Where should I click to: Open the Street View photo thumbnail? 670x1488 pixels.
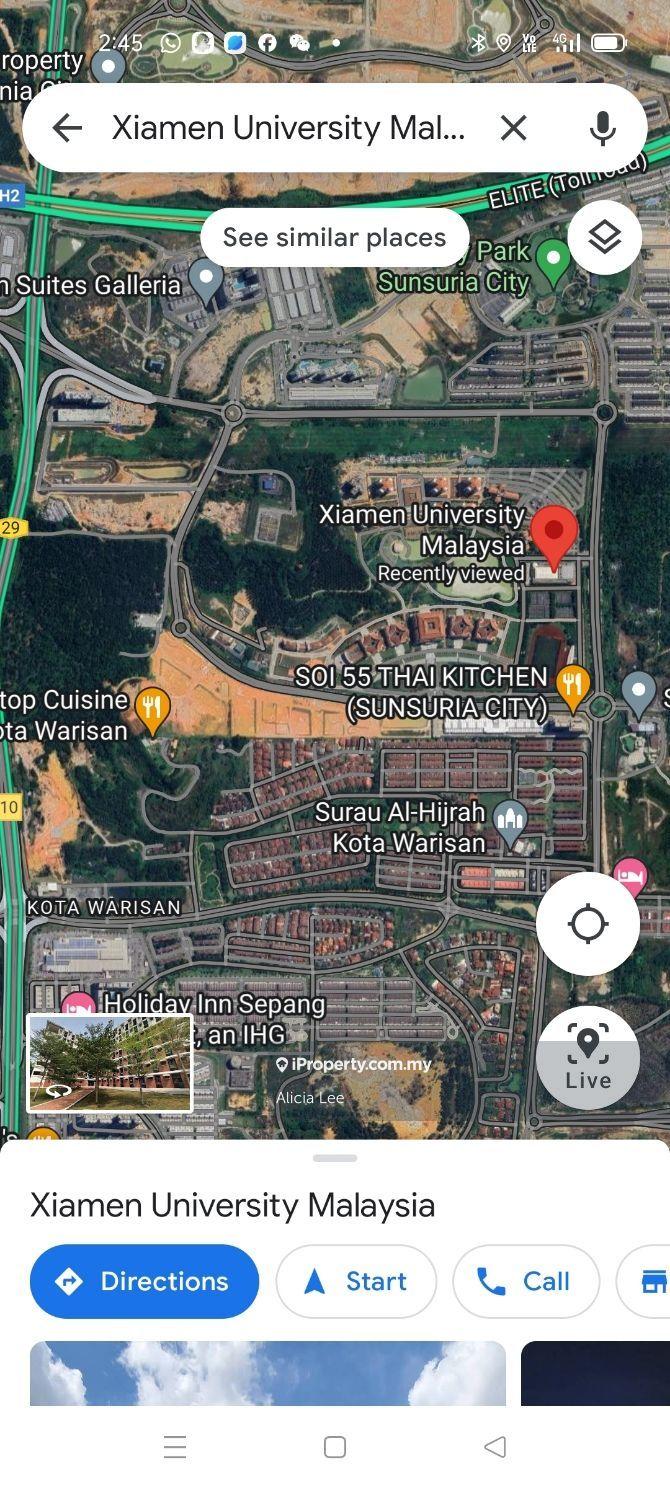coord(110,1063)
